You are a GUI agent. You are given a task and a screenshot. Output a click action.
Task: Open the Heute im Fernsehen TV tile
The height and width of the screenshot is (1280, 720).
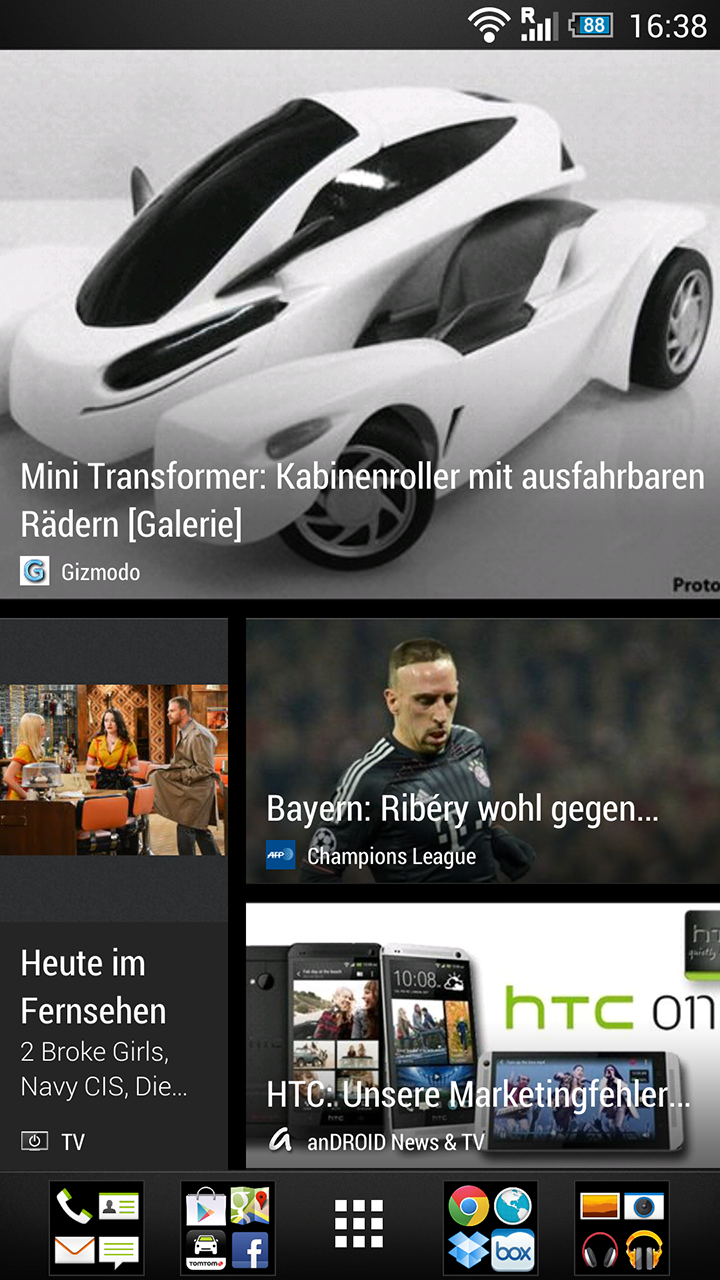tap(114, 893)
